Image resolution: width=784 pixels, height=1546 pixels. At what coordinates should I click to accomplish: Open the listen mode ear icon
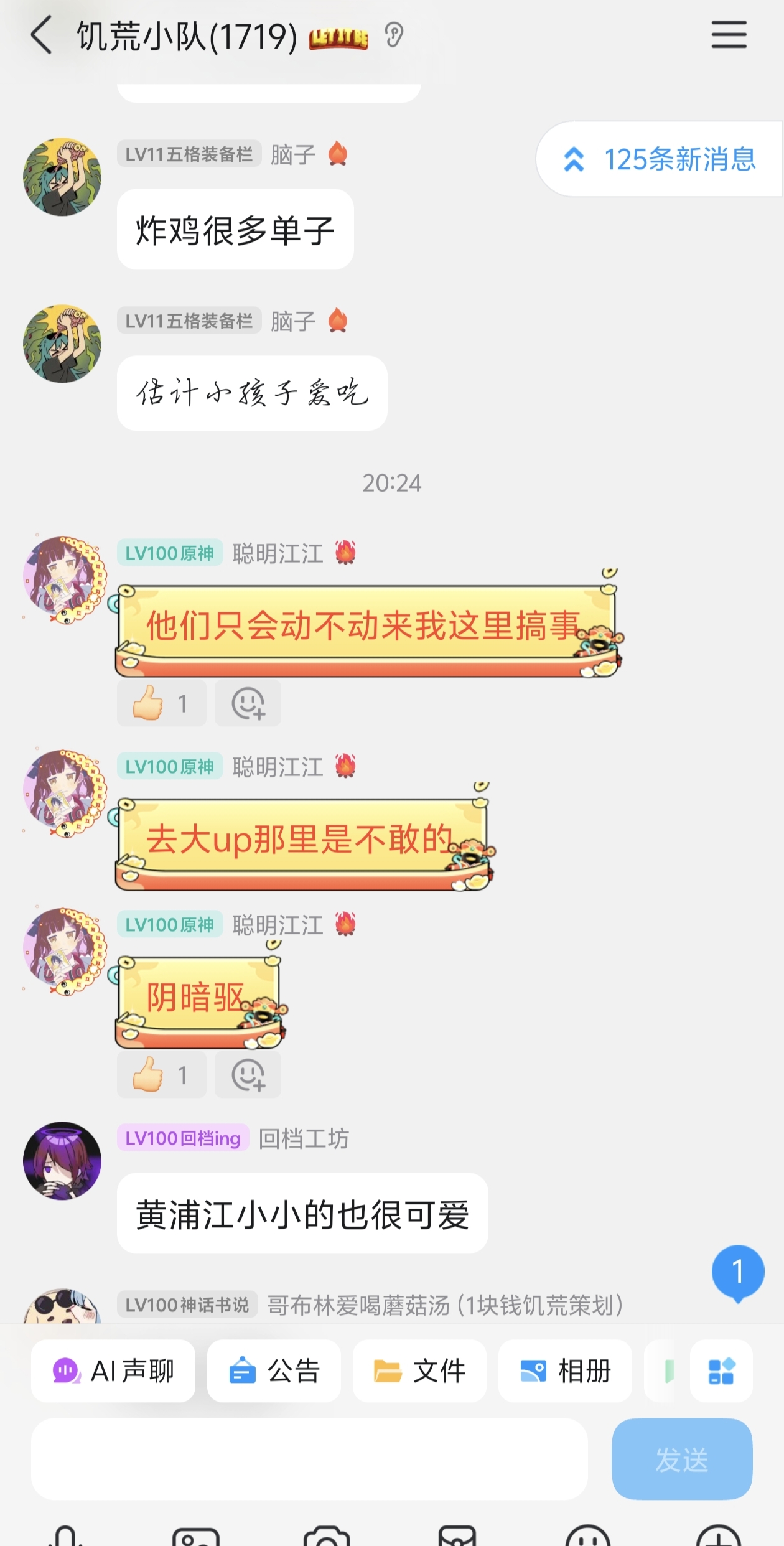394,35
